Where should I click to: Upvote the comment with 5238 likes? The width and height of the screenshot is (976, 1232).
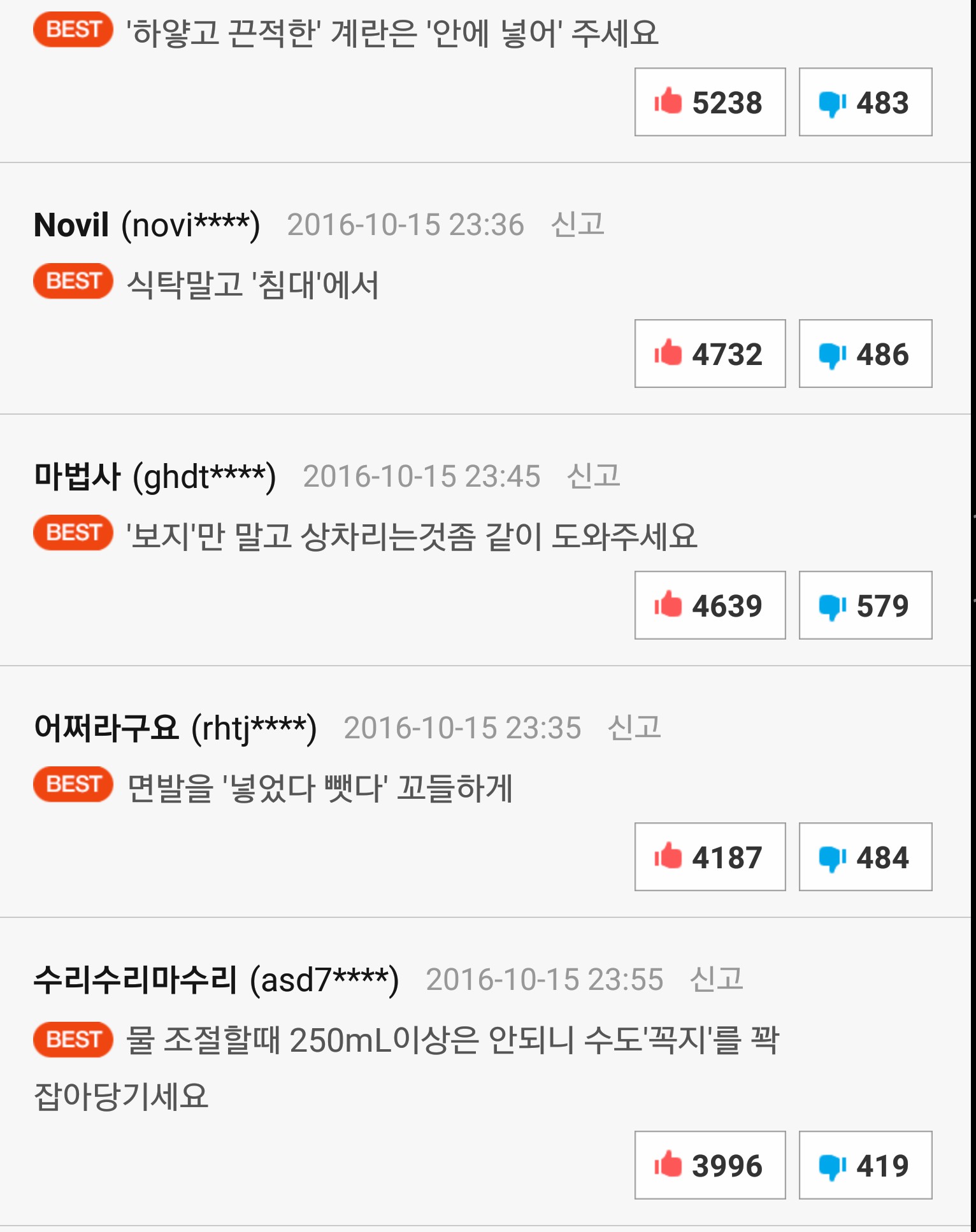pos(710,102)
